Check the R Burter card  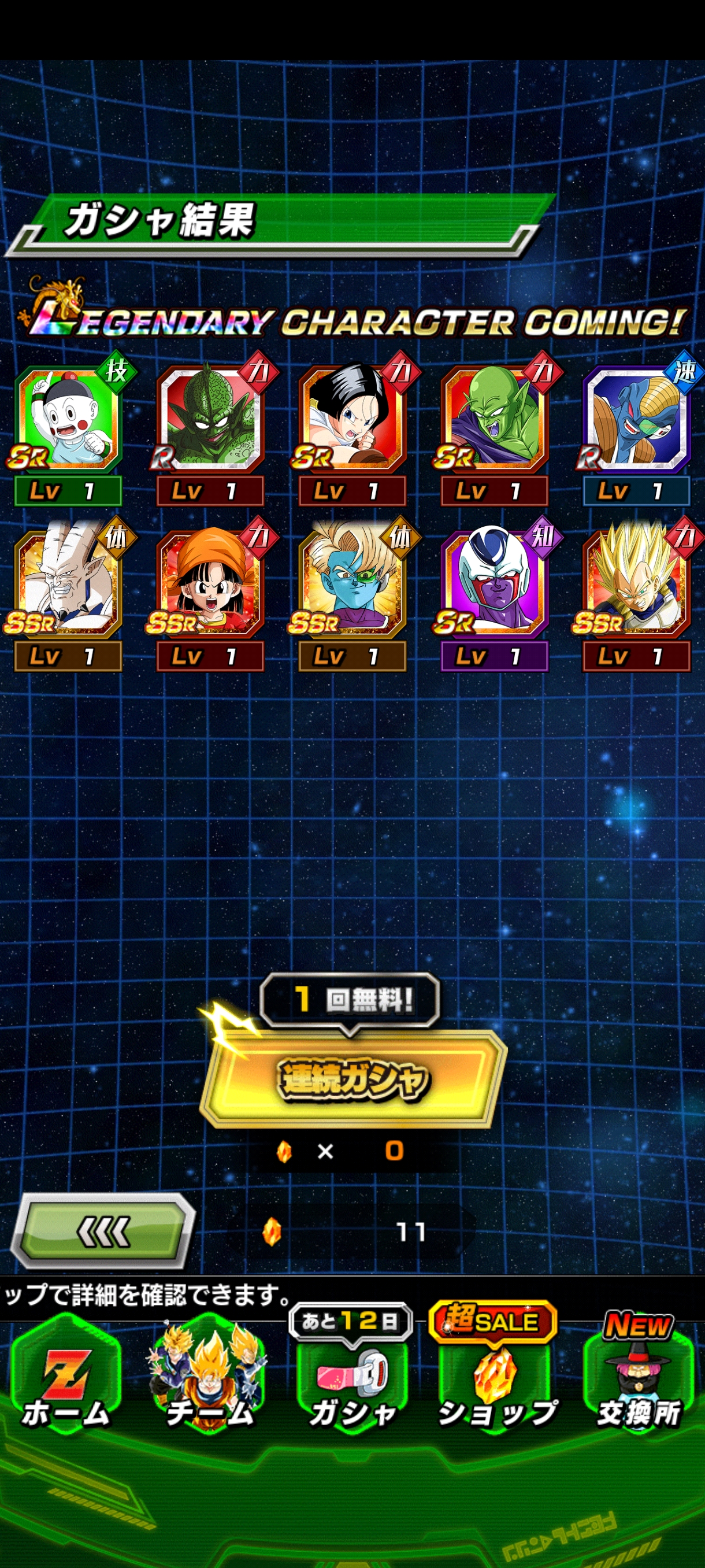pos(637,435)
